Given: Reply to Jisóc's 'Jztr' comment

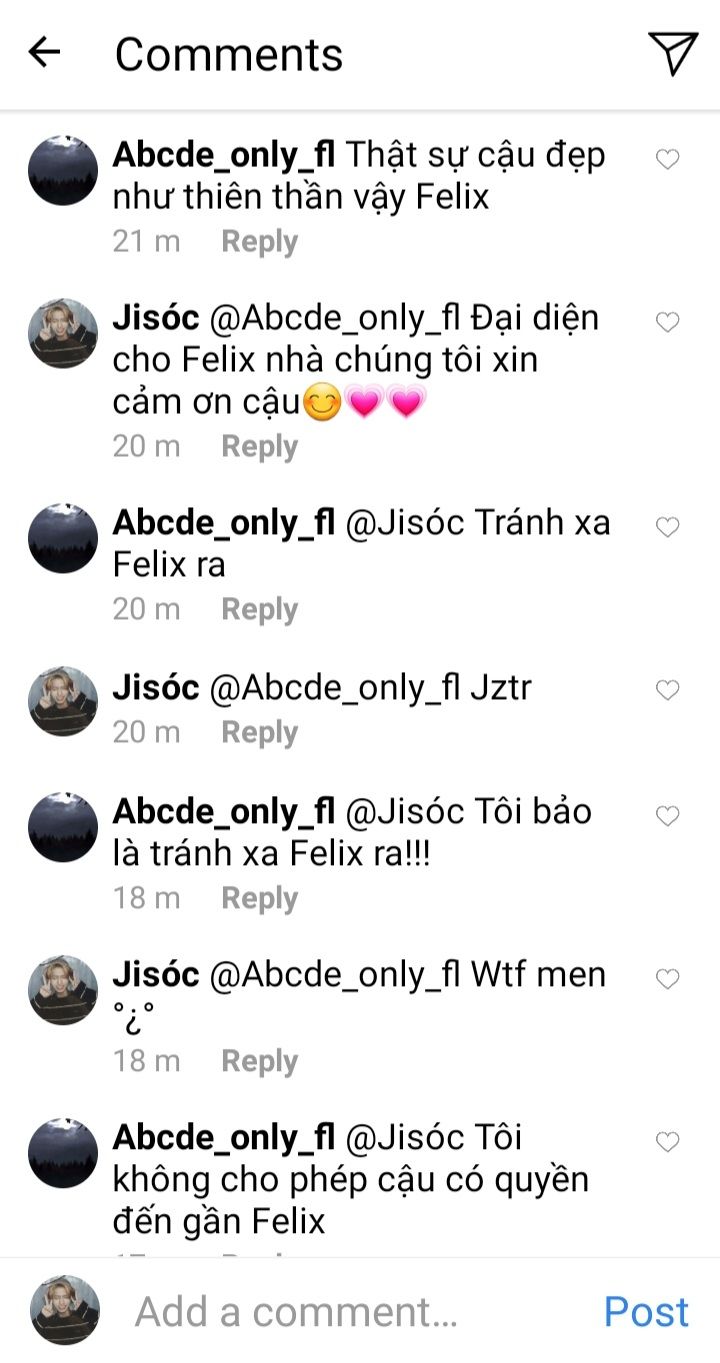Looking at the screenshot, I should point(259,733).
